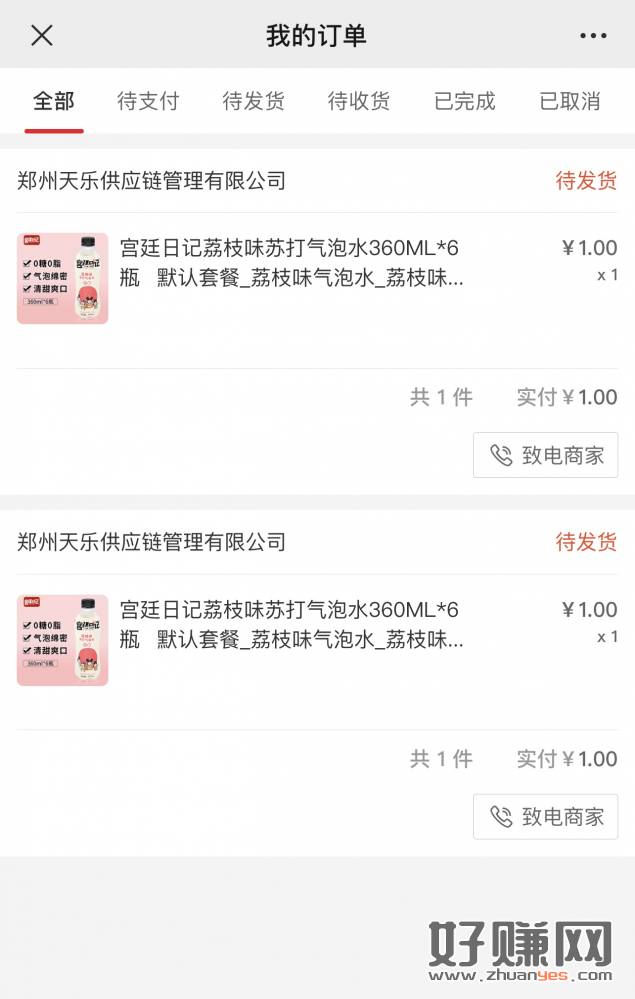Image resolution: width=635 pixels, height=999 pixels.
Task: Open the first 宫廷日记荔枝味苏打气泡水 order
Action: pyautogui.click(x=290, y=262)
